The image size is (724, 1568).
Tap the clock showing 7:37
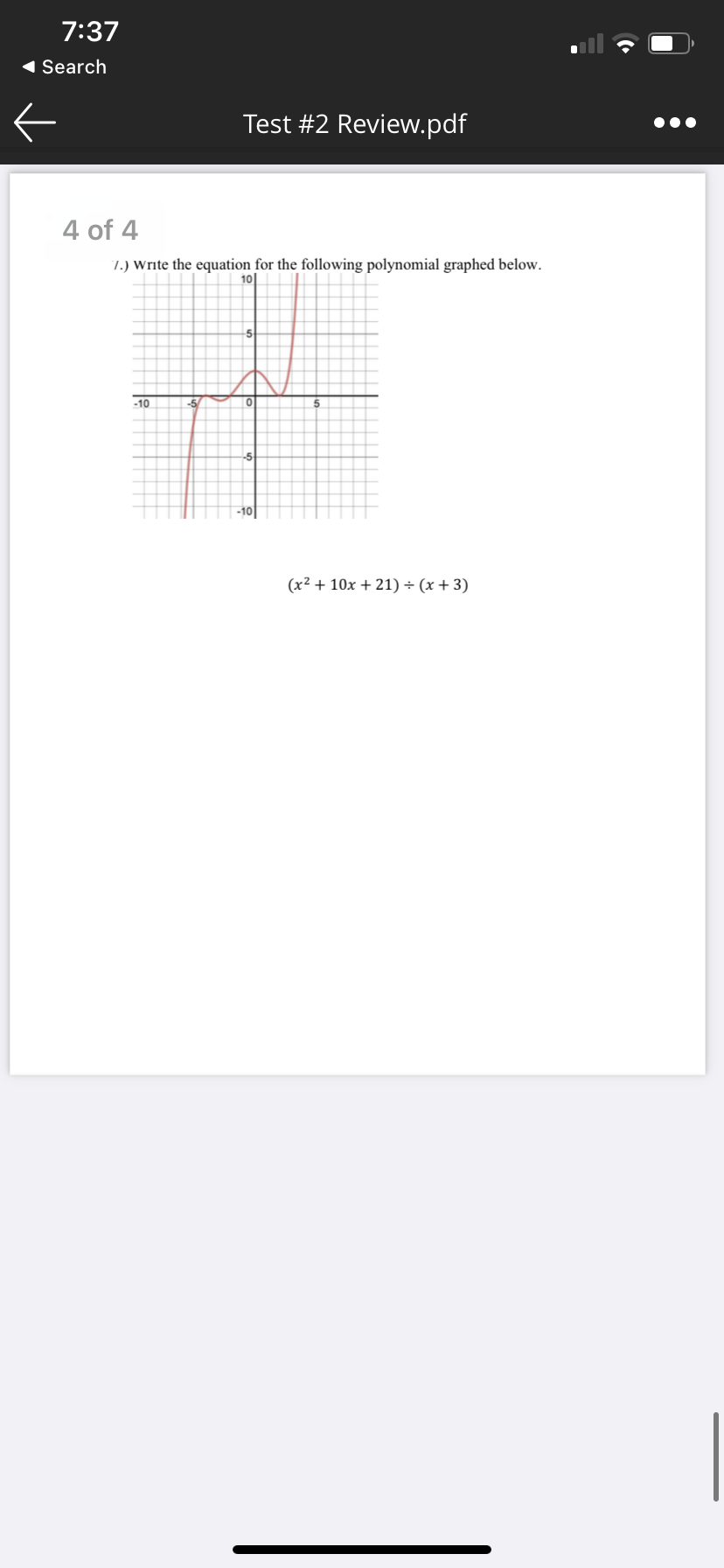click(x=89, y=31)
